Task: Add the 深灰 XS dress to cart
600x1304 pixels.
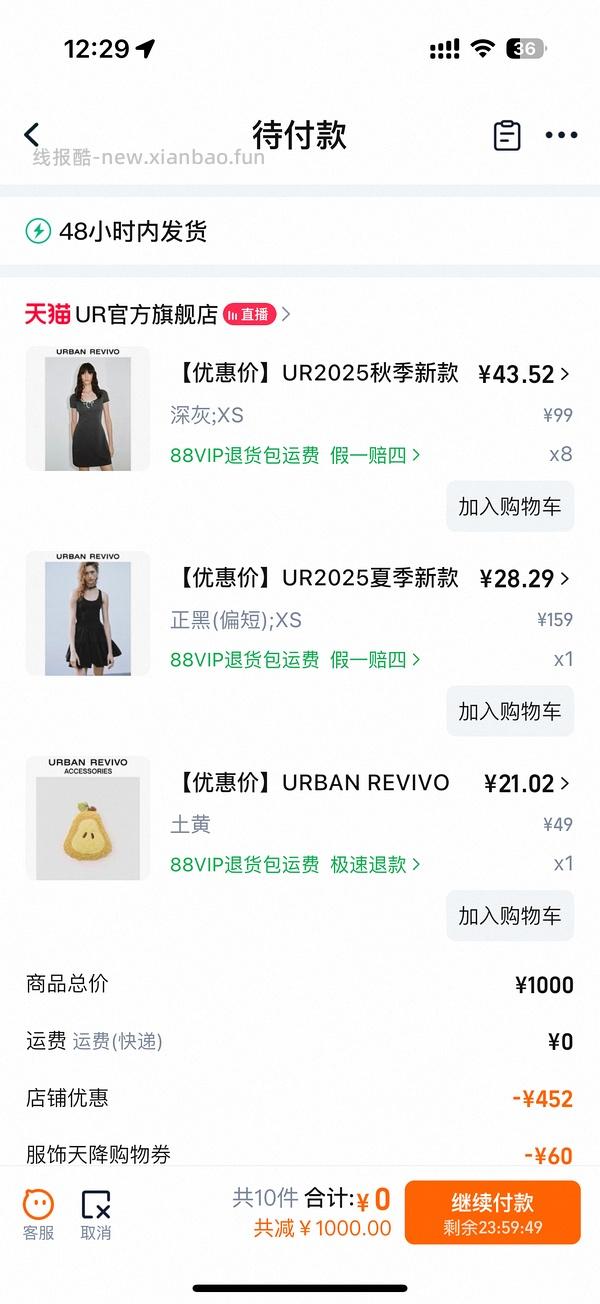Action: pyautogui.click(x=510, y=506)
